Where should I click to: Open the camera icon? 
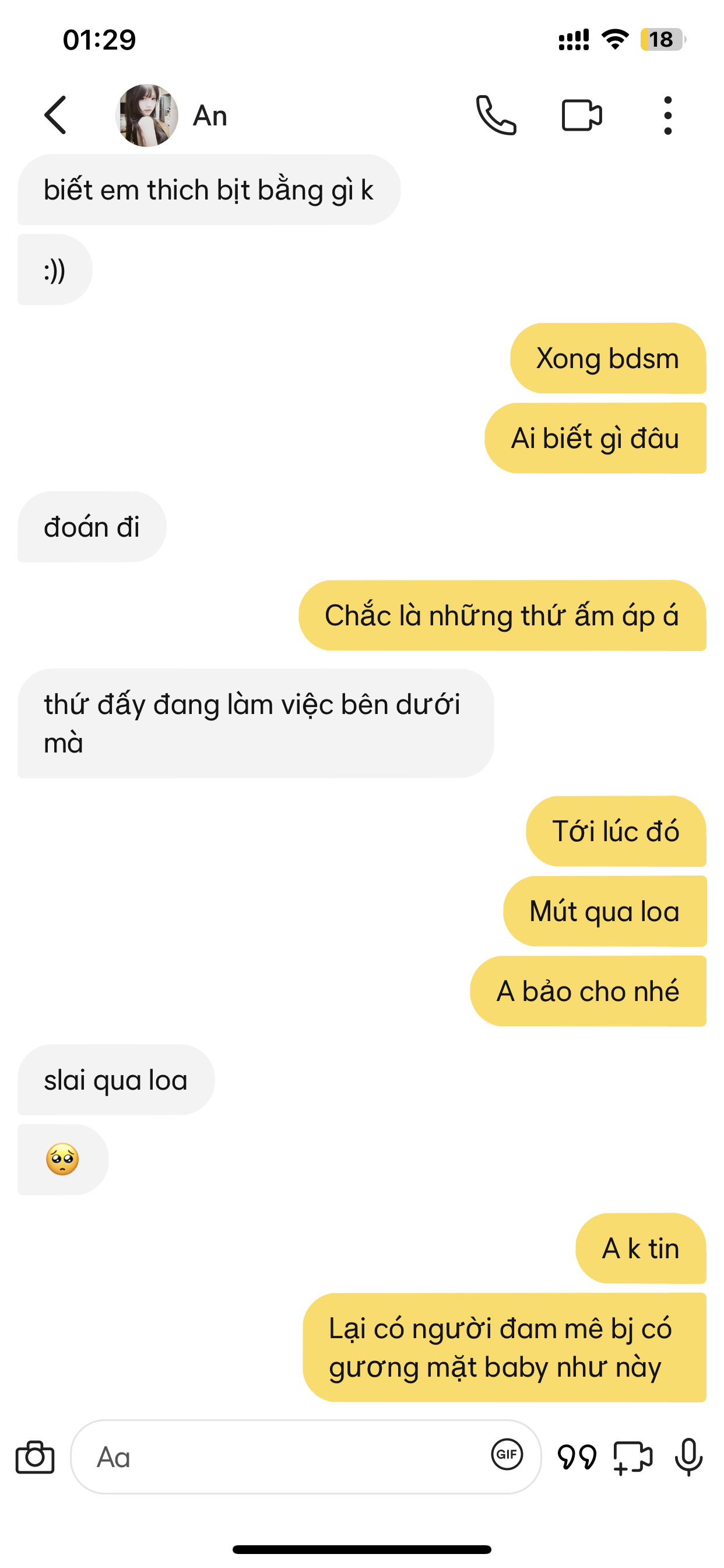pyautogui.click(x=34, y=1457)
